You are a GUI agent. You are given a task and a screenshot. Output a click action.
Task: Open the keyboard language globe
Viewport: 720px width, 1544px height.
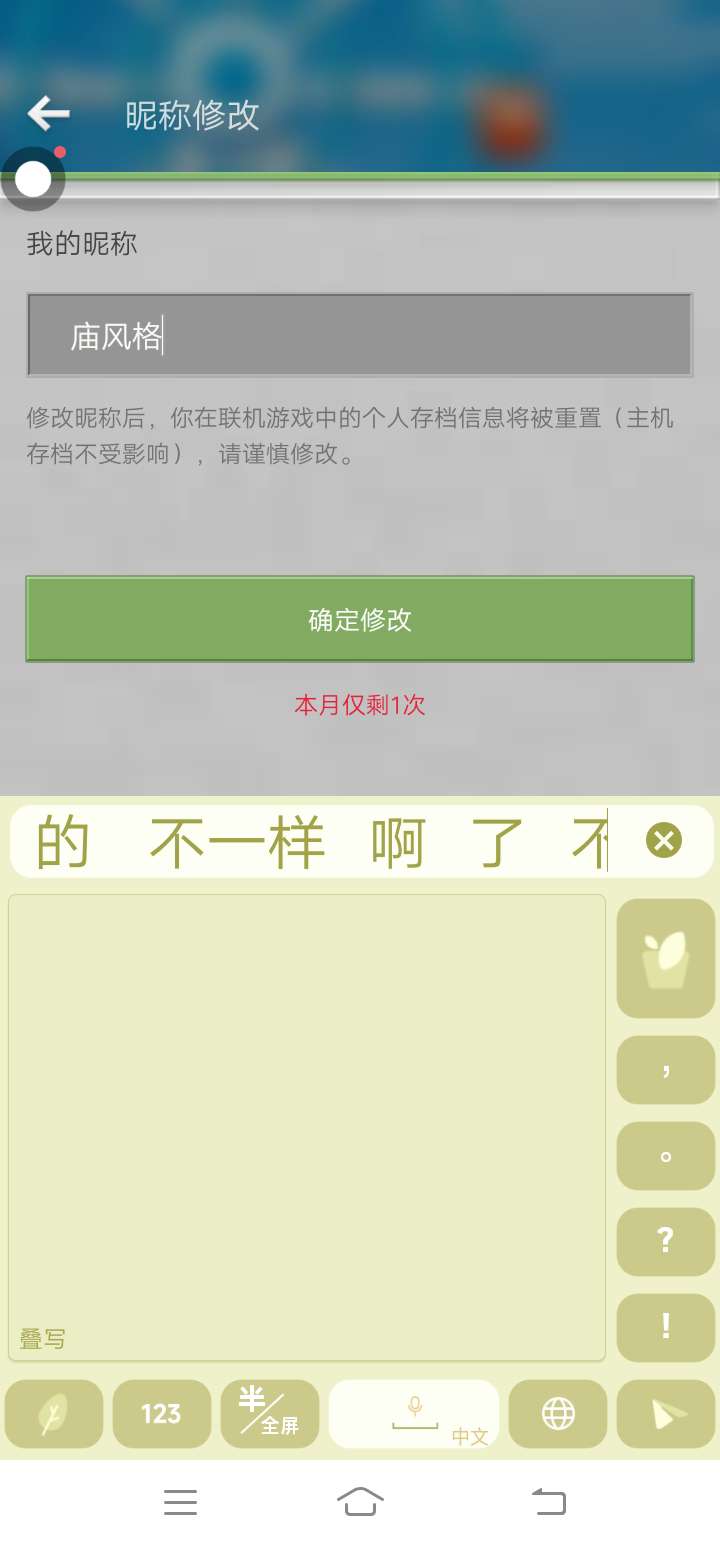pyautogui.click(x=558, y=1414)
